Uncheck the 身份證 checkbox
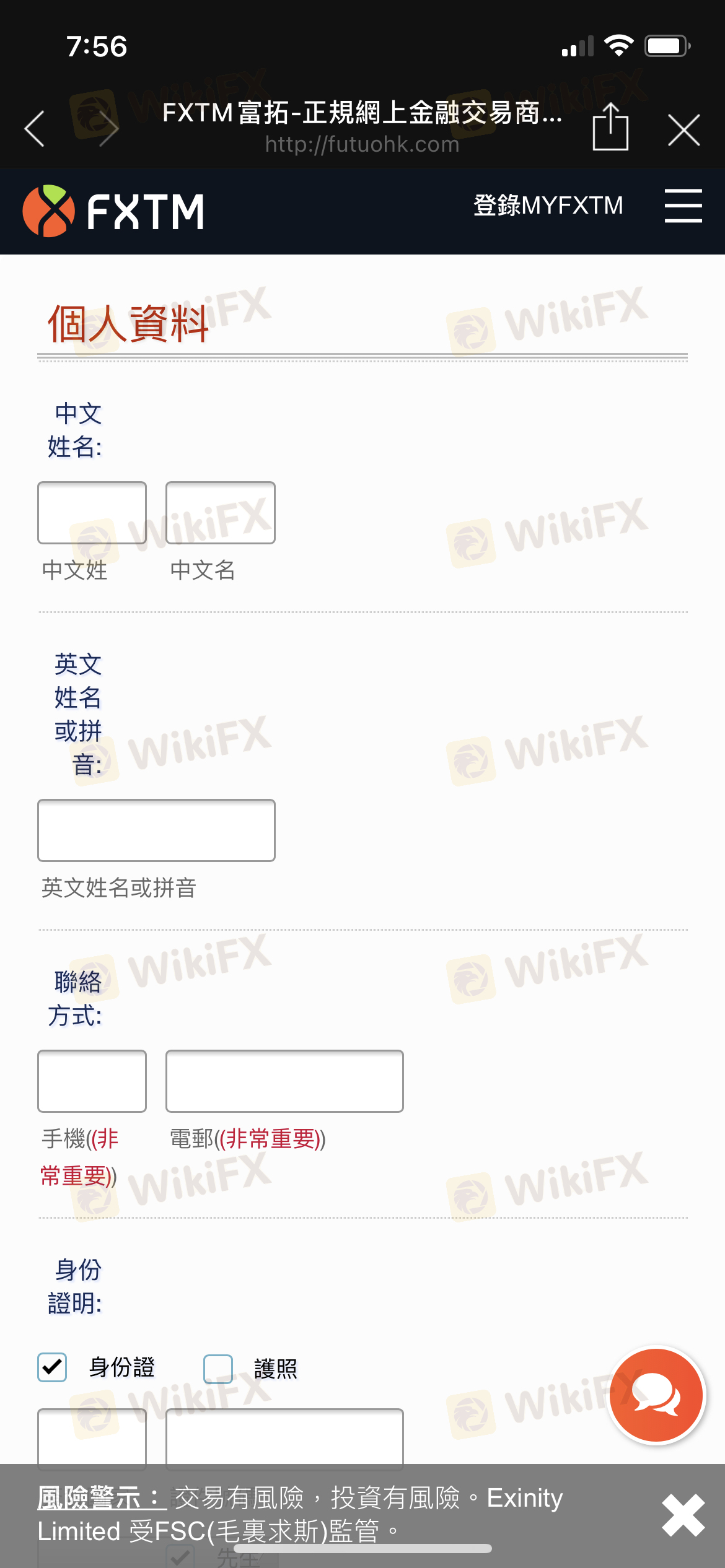This screenshot has width=725, height=1568. [x=52, y=1367]
